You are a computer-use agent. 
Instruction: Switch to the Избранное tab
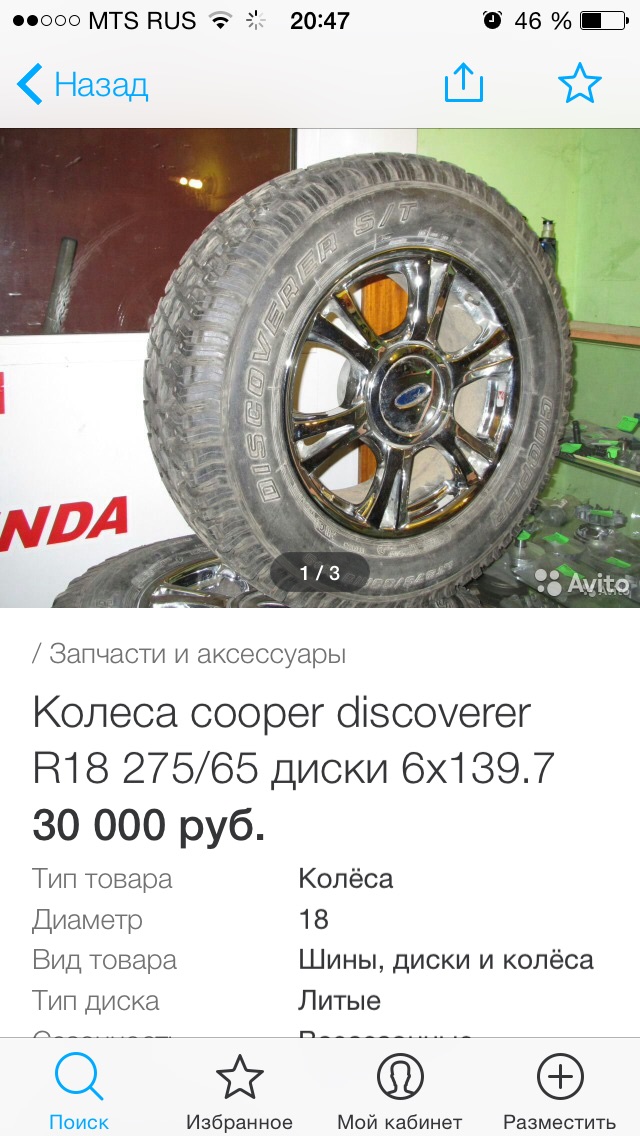click(x=239, y=1090)
